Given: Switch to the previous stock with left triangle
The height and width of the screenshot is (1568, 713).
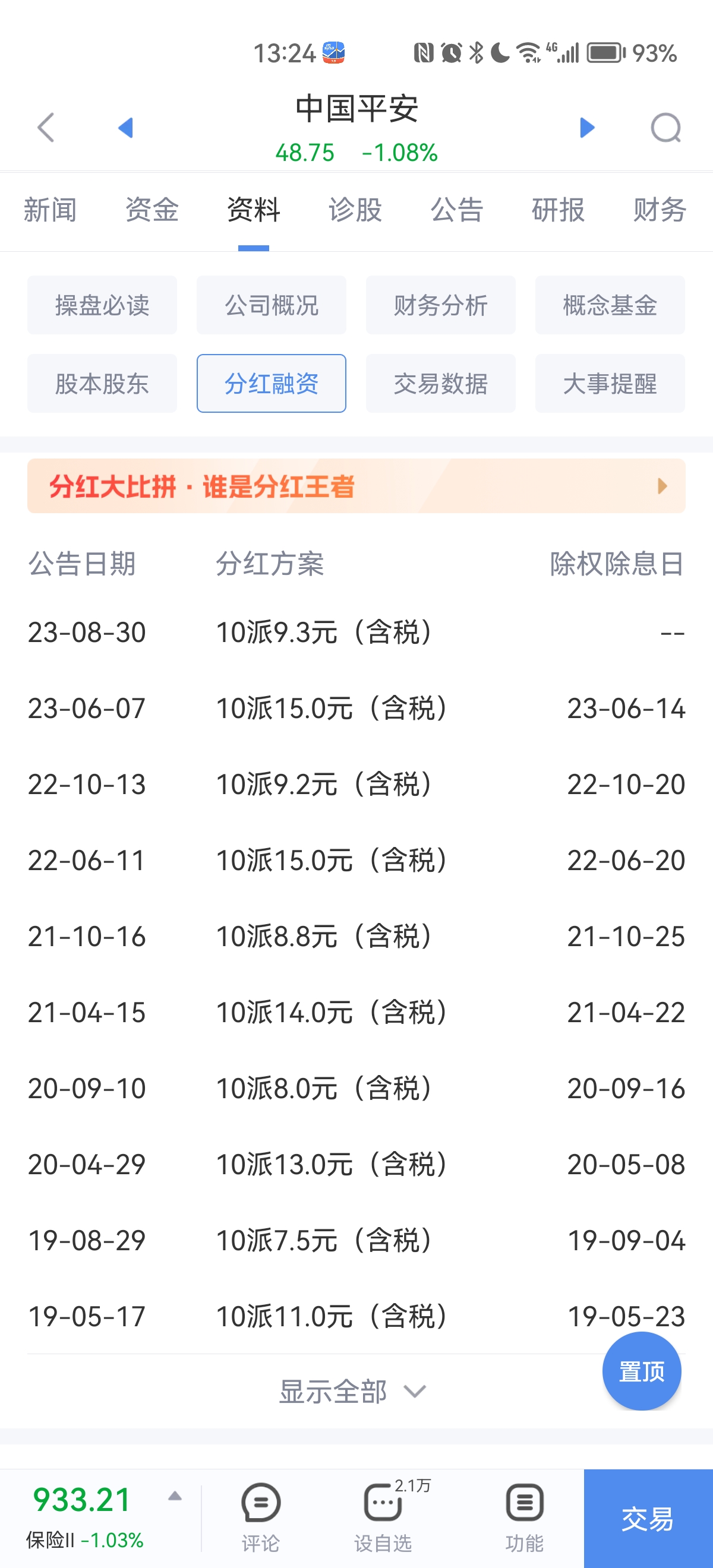Looking at the screenshot, I should point(125,128).
